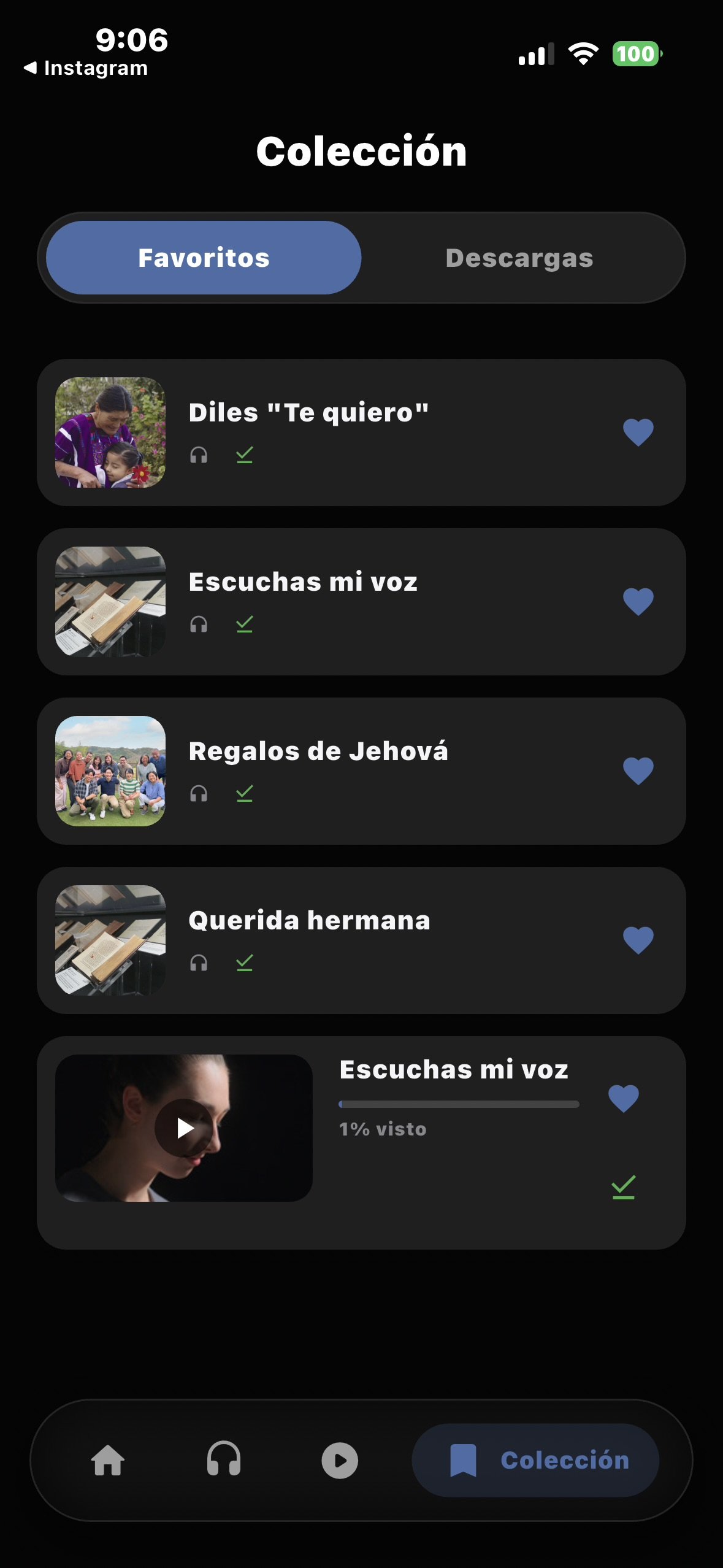Screen dimensions: 723x1568
Task: Switch to the Descargas tab
Action: [x=519, y=258]
